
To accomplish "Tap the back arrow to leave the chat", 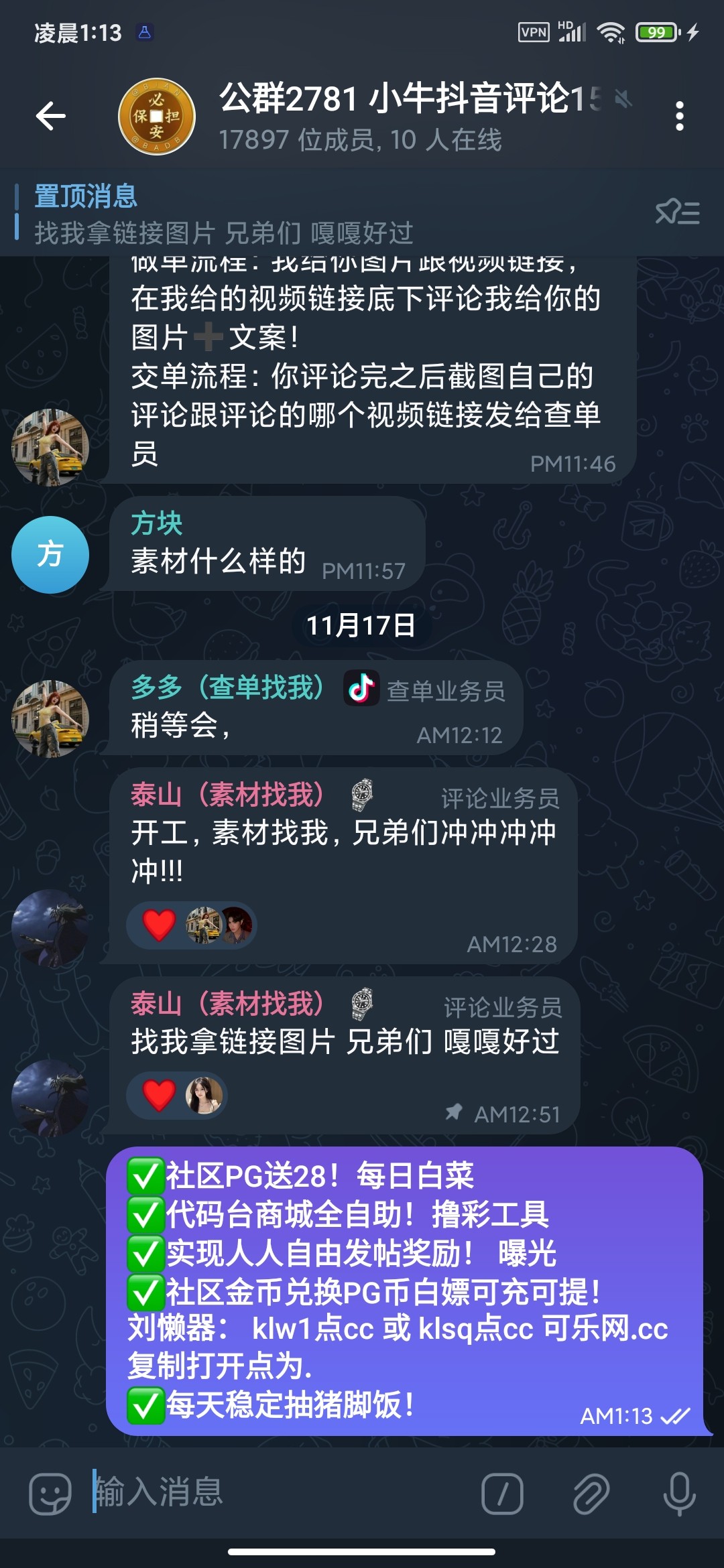I will click(x=49, y=115).
